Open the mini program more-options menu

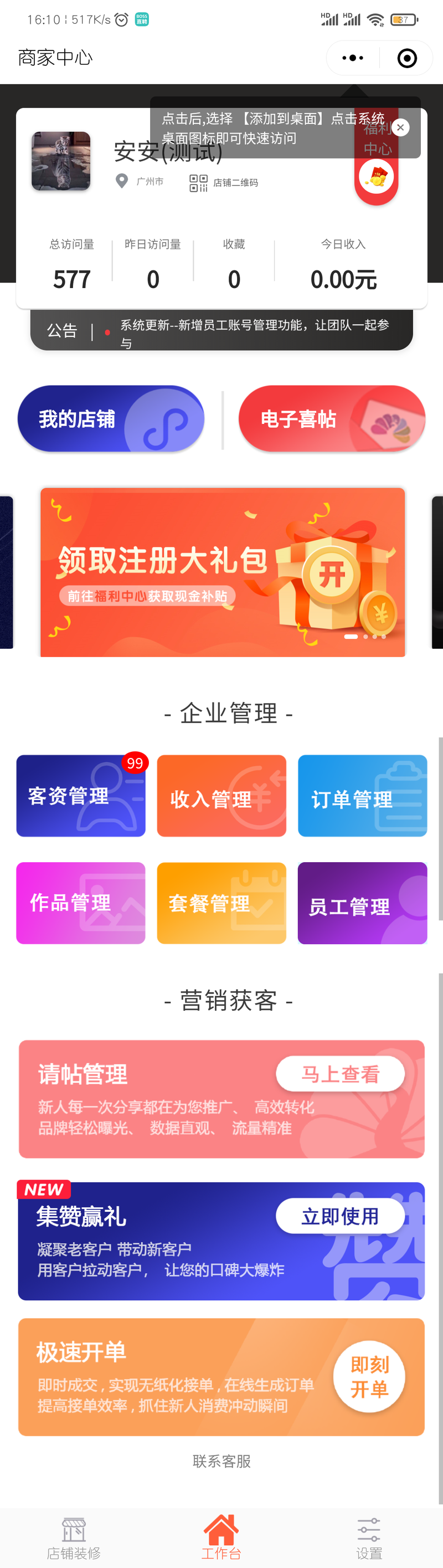point(353,58)
